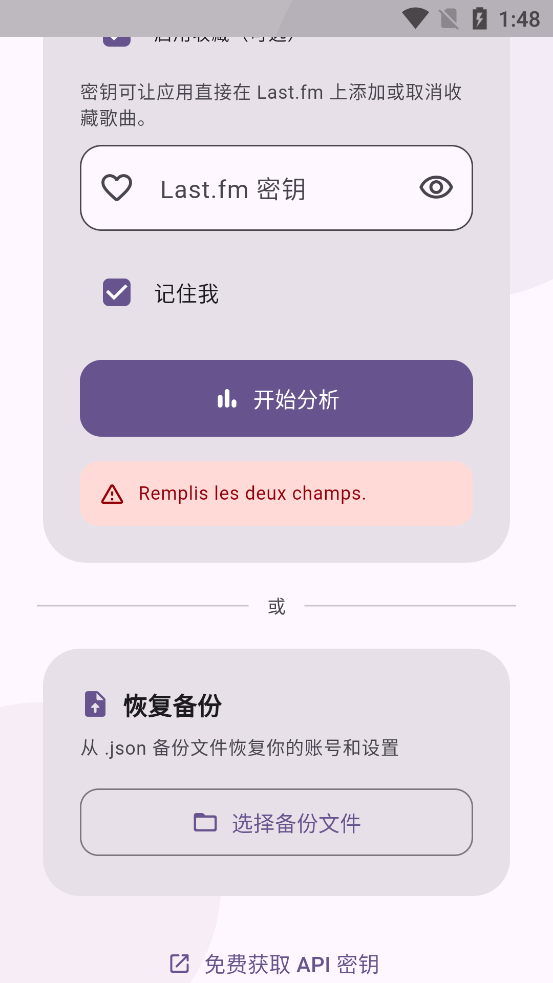Tap the Last.fm 密钥 input field

pos(276,188)
